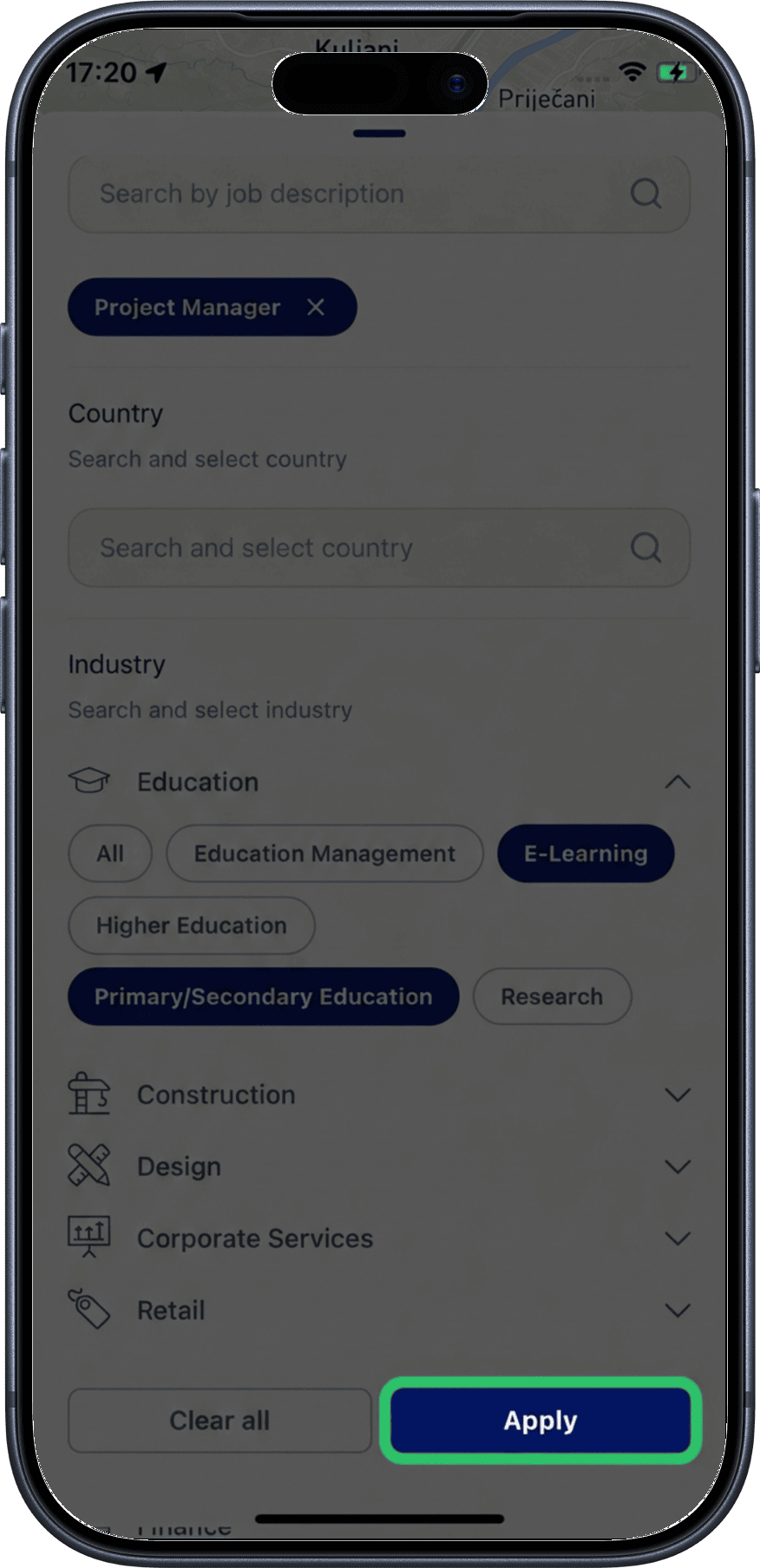
Task: Select the All education chip
Action: click(110, 853)
